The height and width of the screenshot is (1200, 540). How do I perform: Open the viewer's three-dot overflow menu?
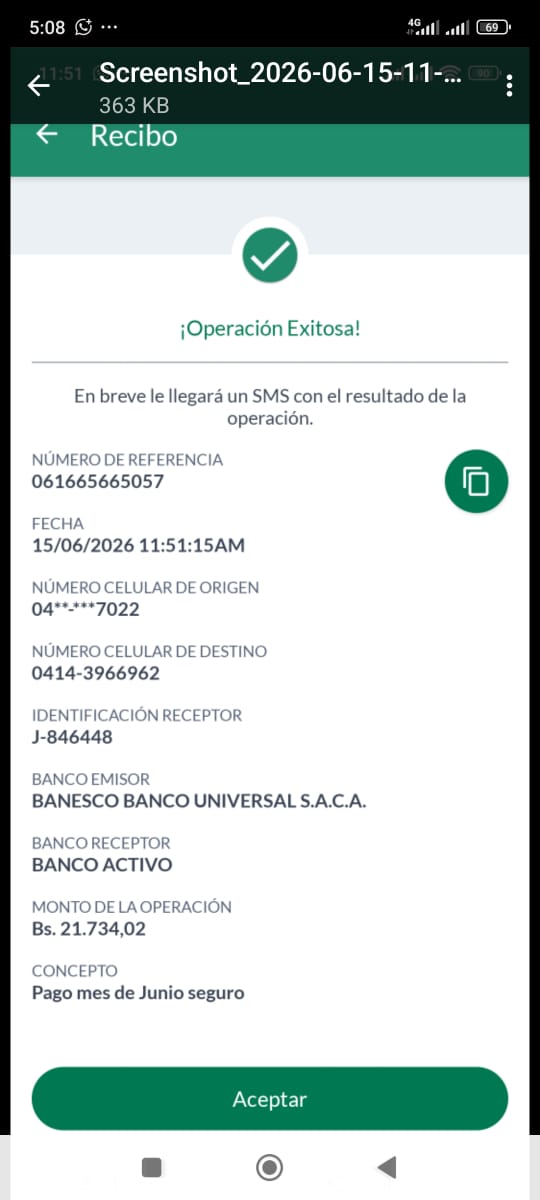pos(509,86)
